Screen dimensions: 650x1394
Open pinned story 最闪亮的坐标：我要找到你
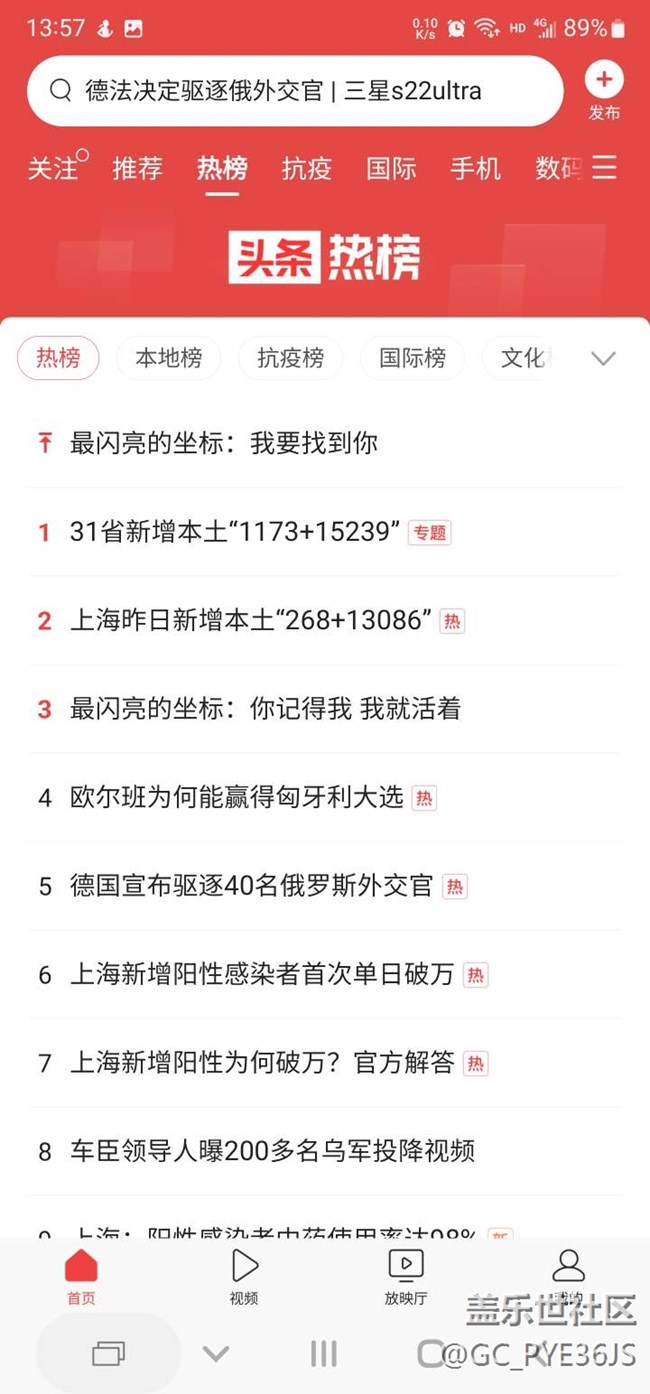point(324,443)
